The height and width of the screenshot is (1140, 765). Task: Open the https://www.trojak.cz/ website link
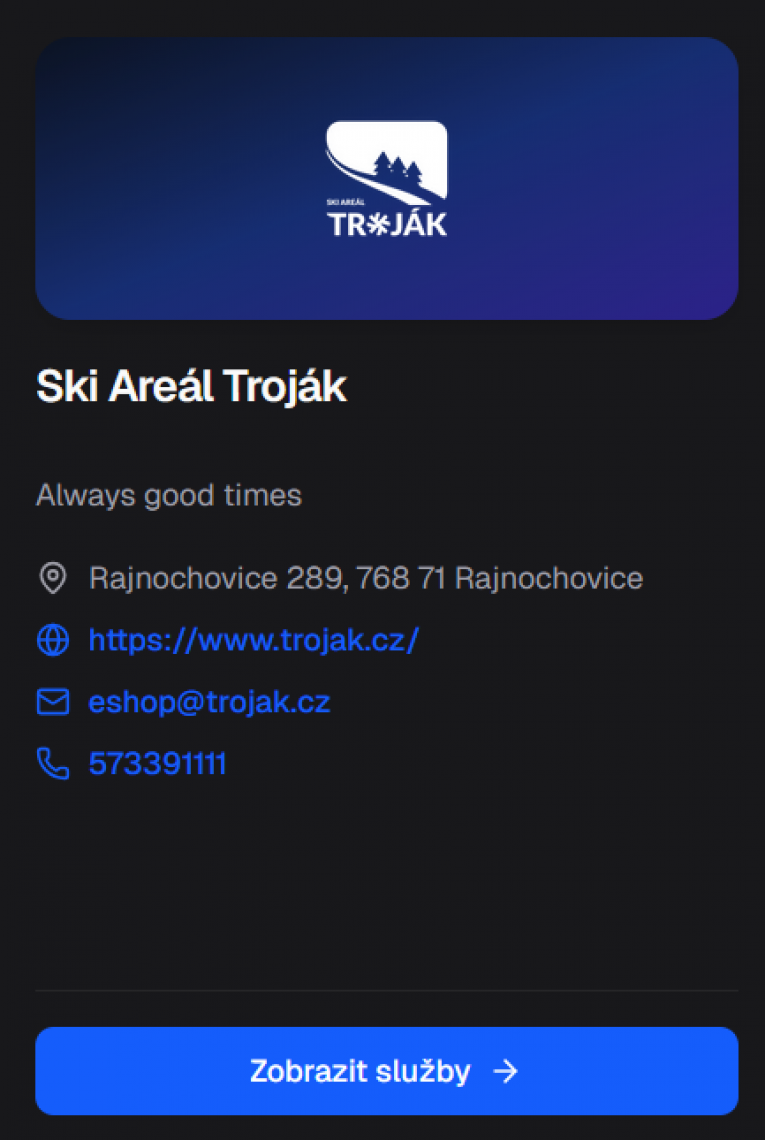(x=252, y=640)
